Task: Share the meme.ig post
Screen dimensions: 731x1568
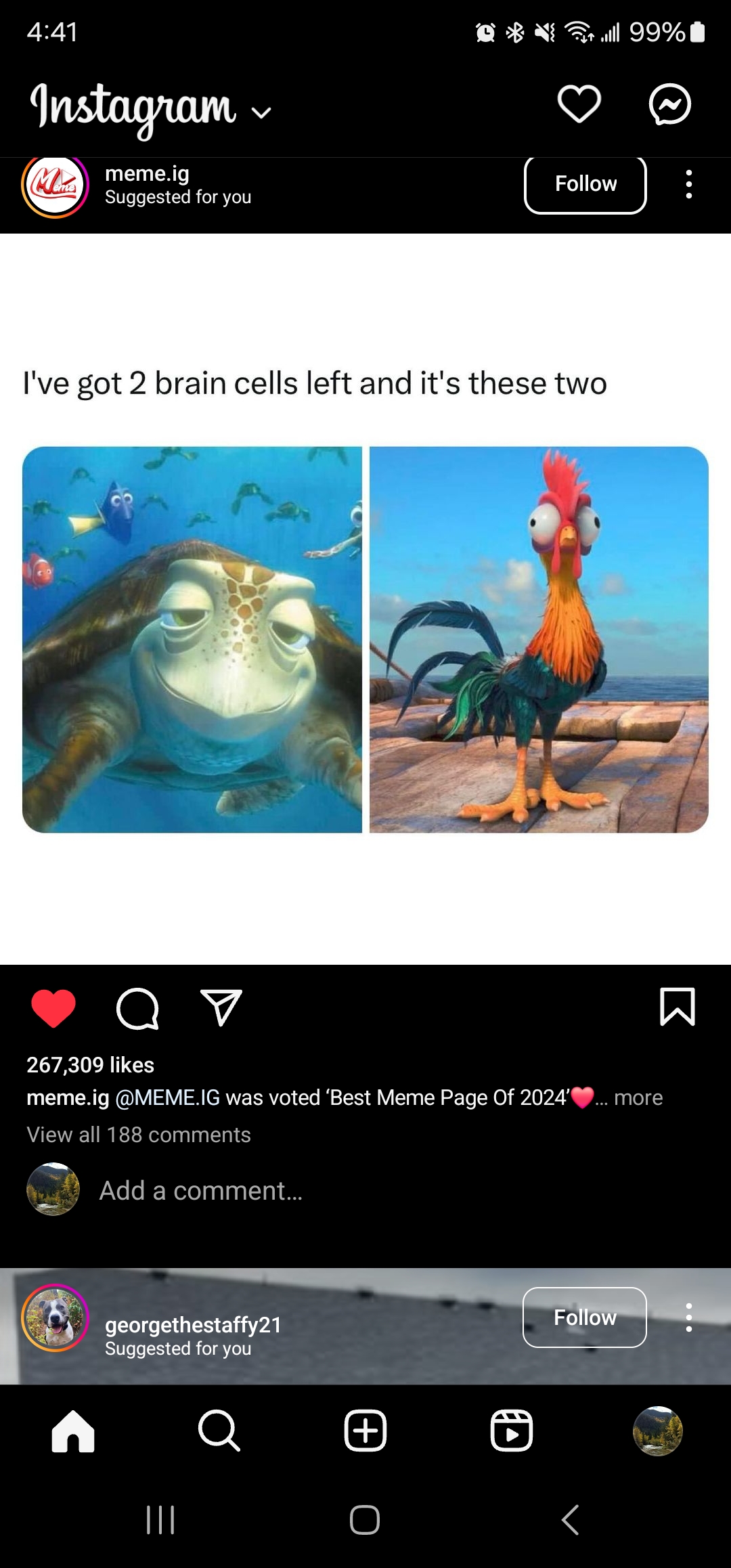Action: [221, 1008]
